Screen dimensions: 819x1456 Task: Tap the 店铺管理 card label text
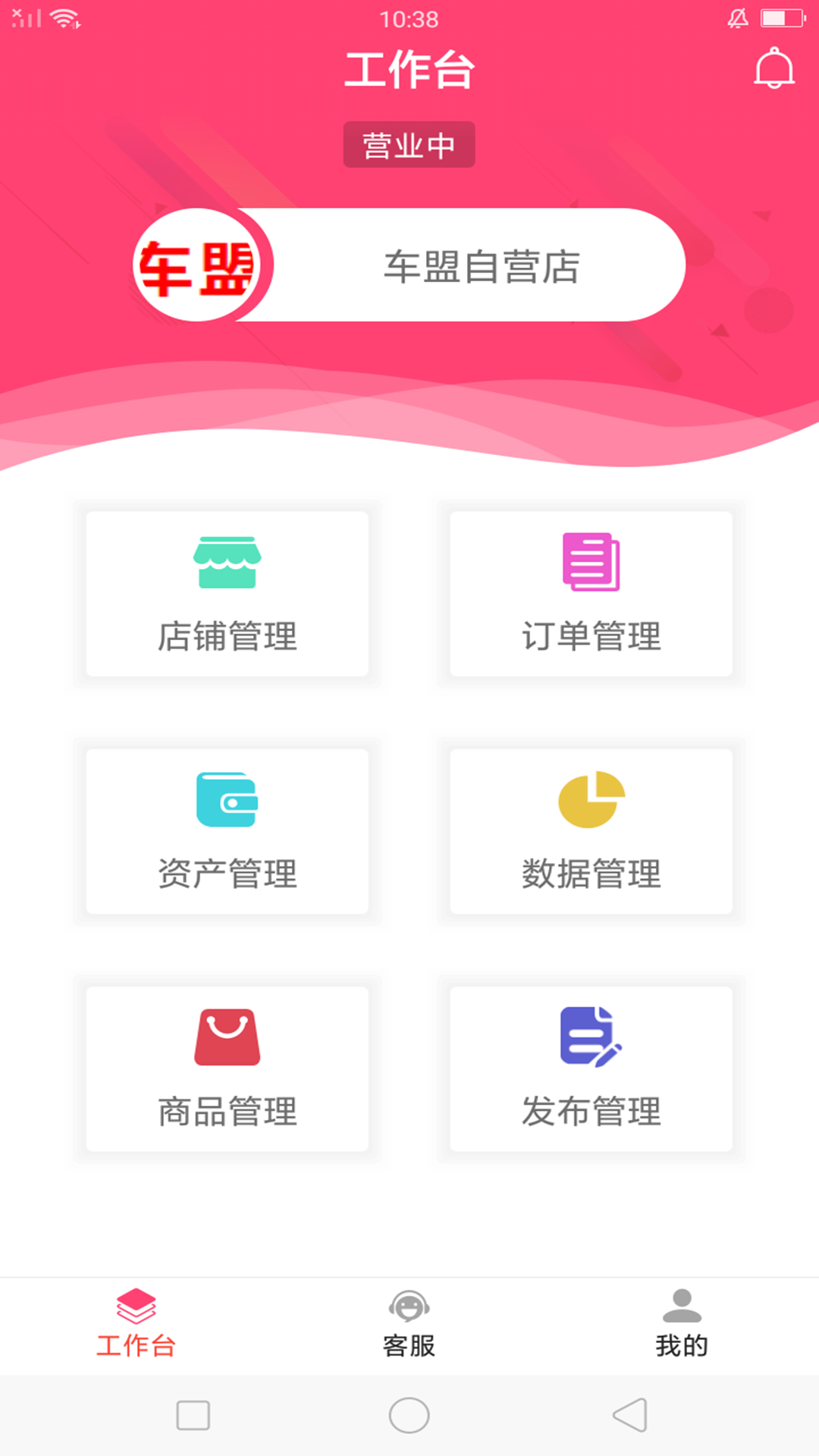227,637
